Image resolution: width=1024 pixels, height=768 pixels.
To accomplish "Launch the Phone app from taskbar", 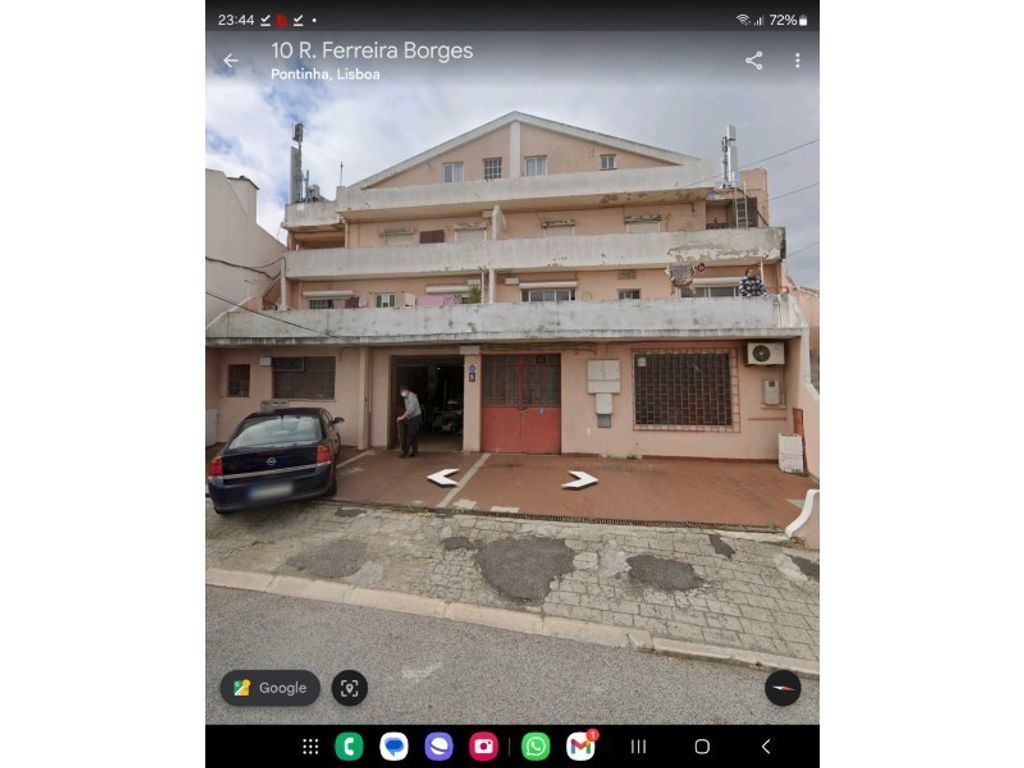I will pyautogui.click(x=349, y=746).
